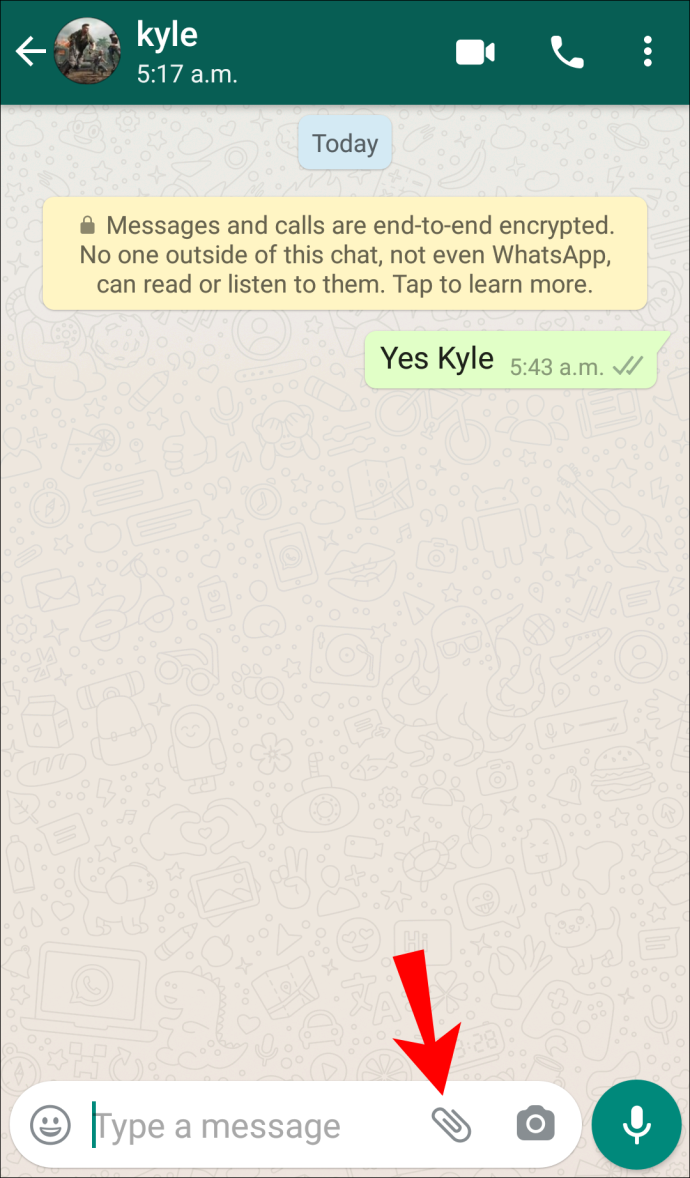Start a voice call with kyle

coord(566,52)
